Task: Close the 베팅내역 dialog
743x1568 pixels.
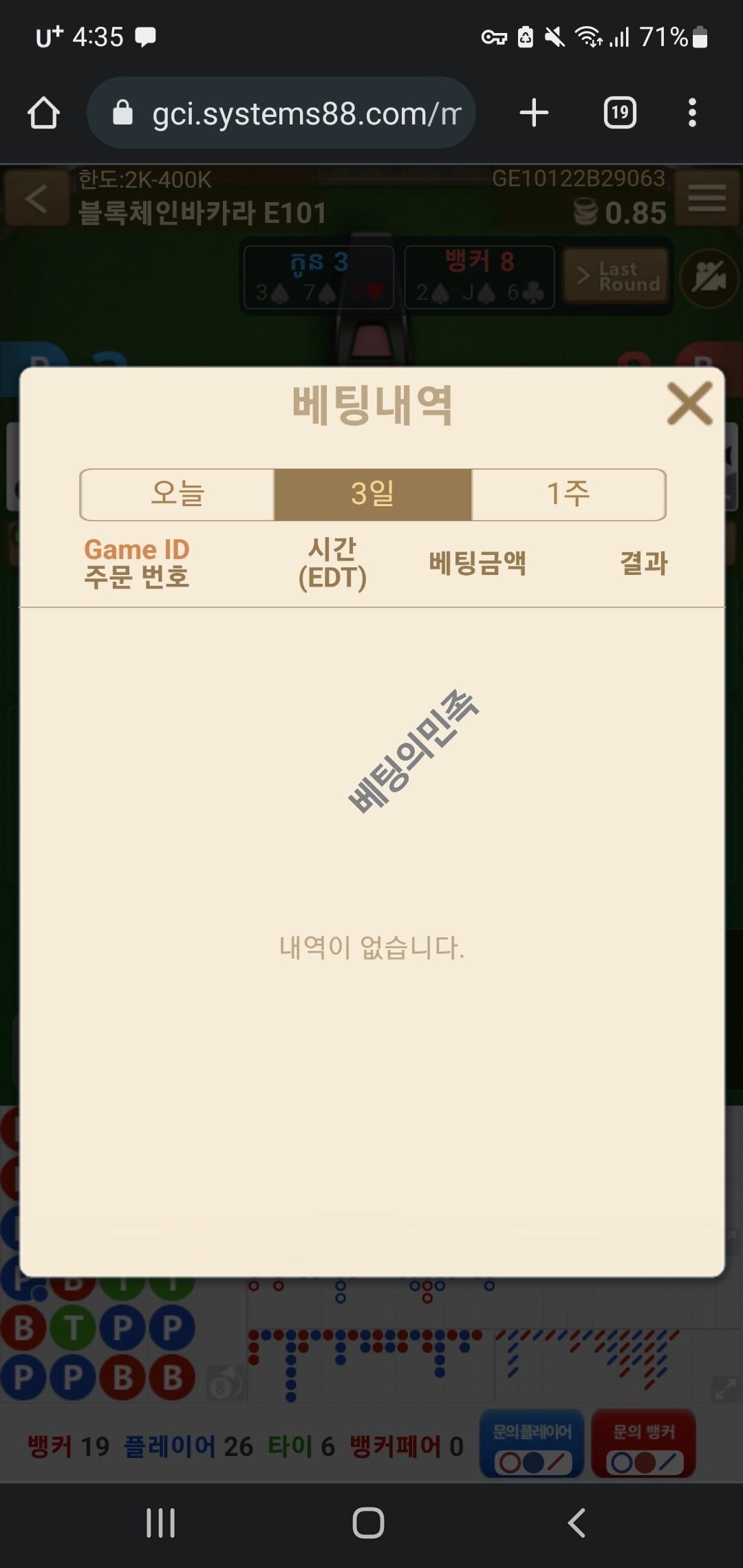Action: (689, 404)
